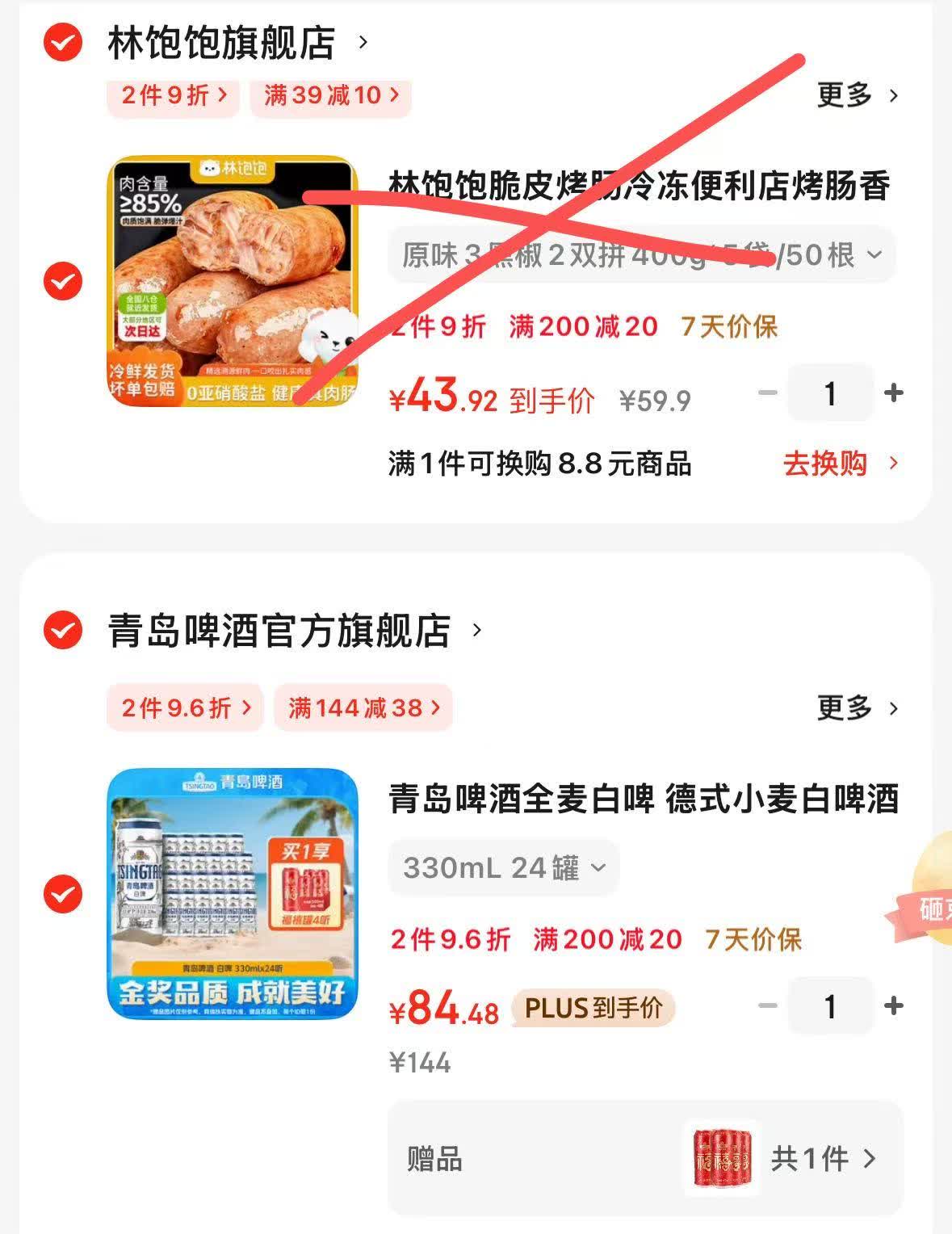Open the 330mL 24罐 spec dropdown
Screen dimensions: 952x1234
(x=502, y=867)
